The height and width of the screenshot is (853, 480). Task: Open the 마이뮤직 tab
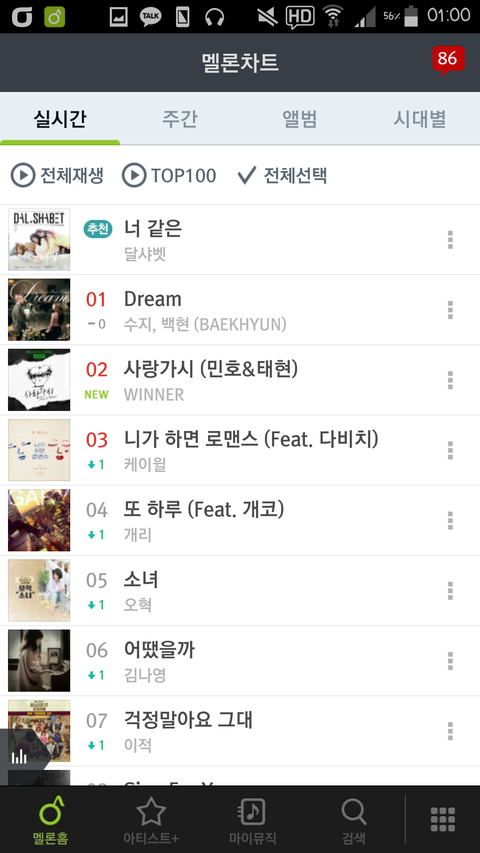click(x=252, y=820)
